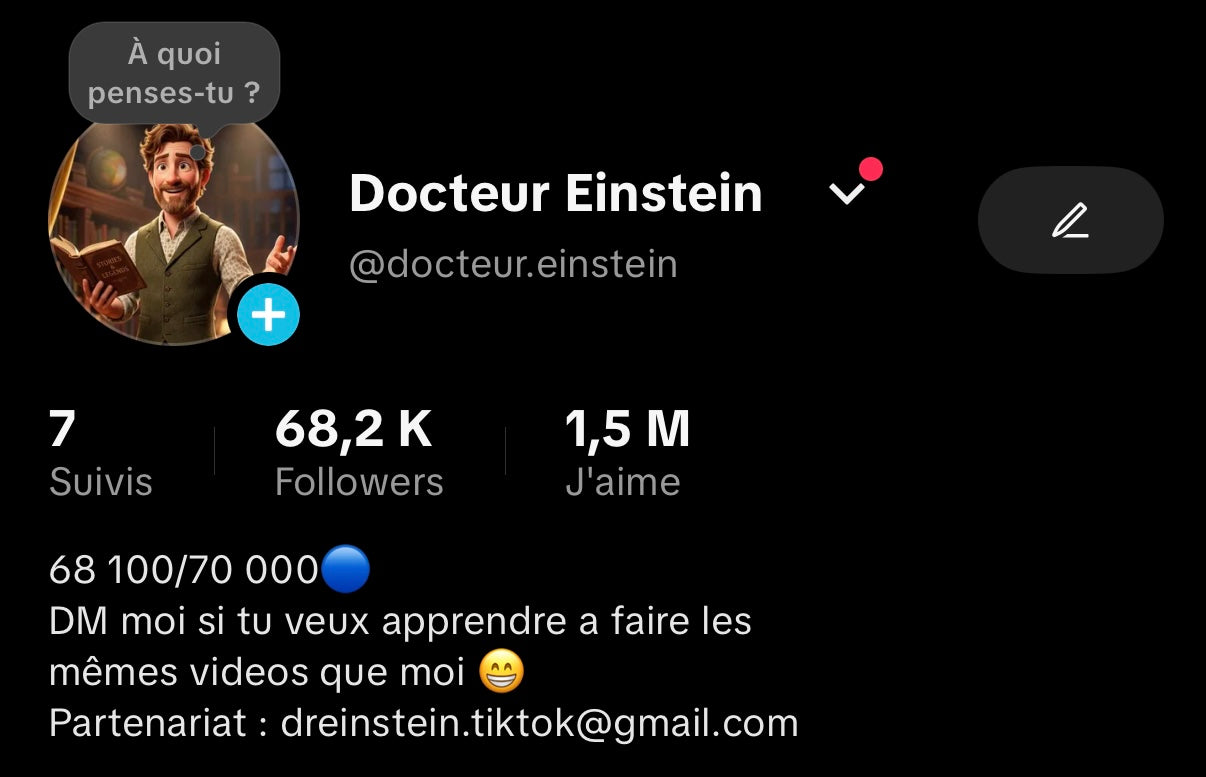Show the 68,2 K Followers list
The image size is (1206, 777).
[358, 455]
